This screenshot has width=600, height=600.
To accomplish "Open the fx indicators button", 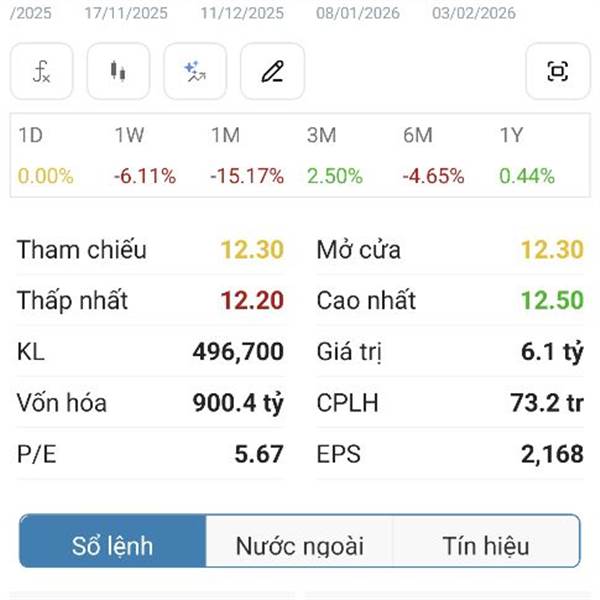I will click(41, 72).
